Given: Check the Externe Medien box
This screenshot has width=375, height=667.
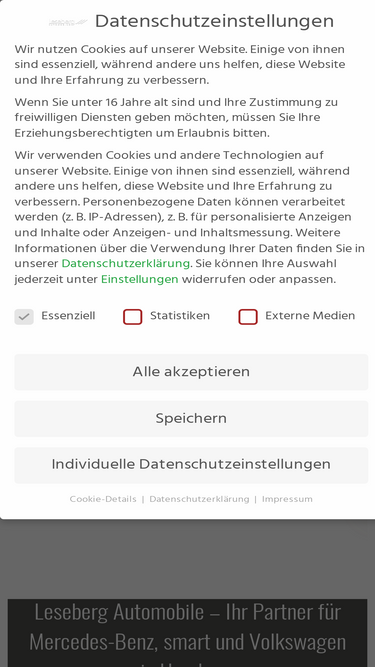Looking at the screenshot, I should 248,316.
